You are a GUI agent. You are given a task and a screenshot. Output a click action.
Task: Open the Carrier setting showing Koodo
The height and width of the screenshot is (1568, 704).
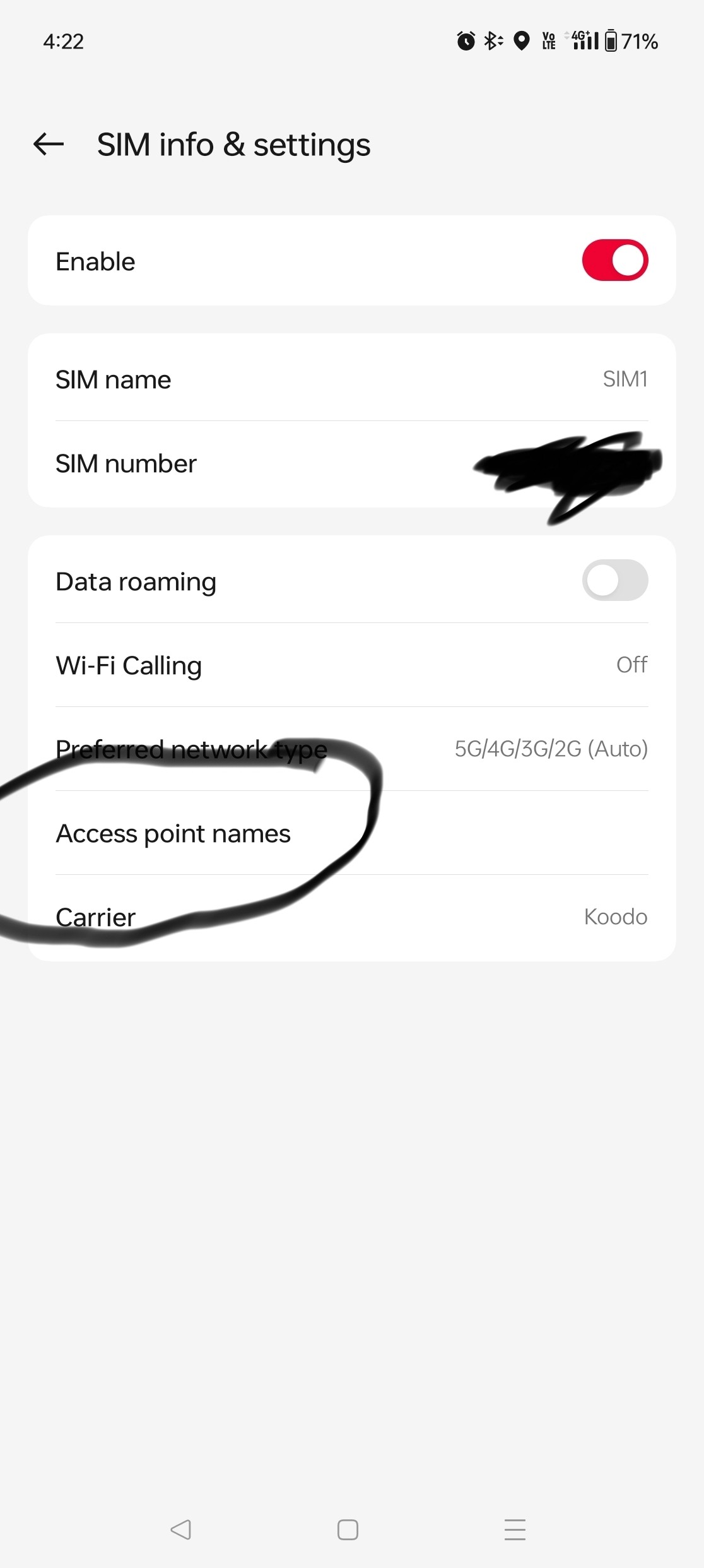coord(352,917)
